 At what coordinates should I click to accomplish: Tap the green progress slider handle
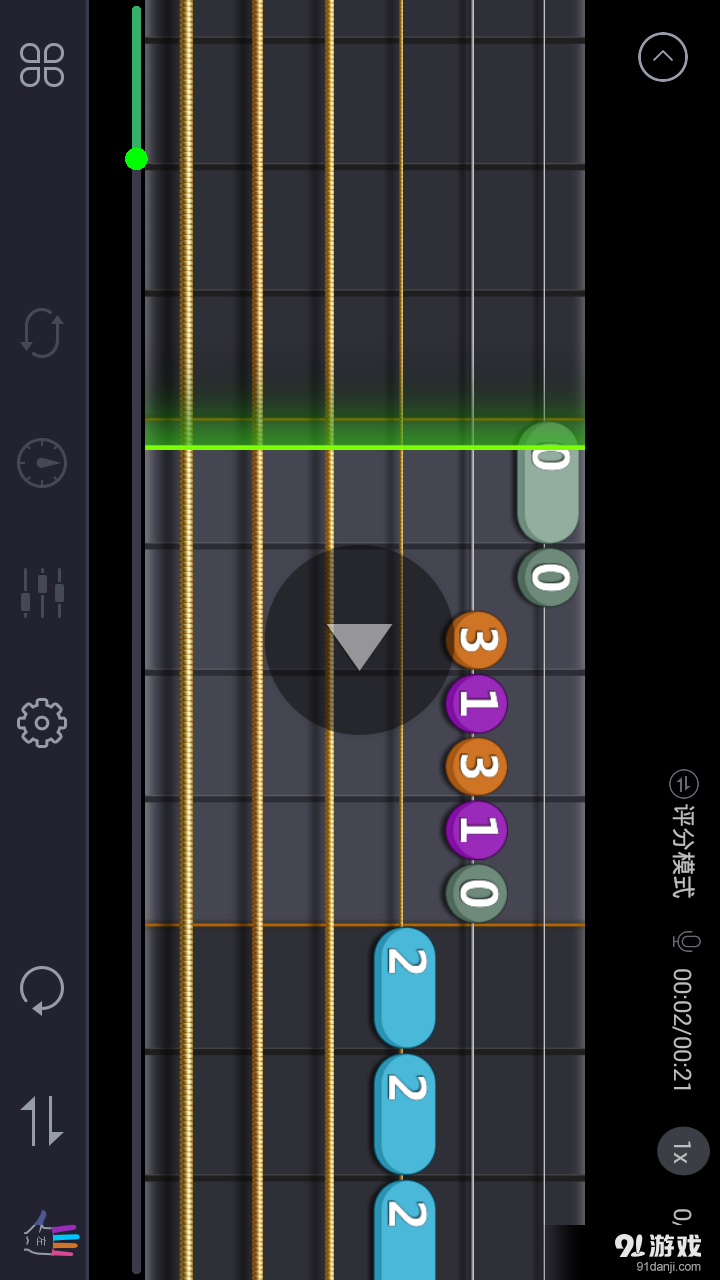[x=137, y=158]
